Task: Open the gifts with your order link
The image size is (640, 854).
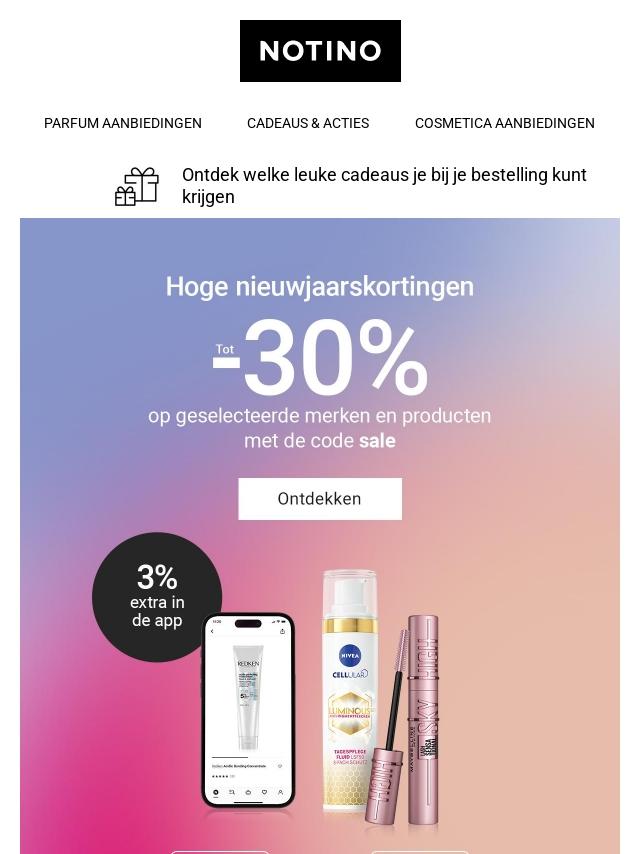Action: (x=384, y=186)
